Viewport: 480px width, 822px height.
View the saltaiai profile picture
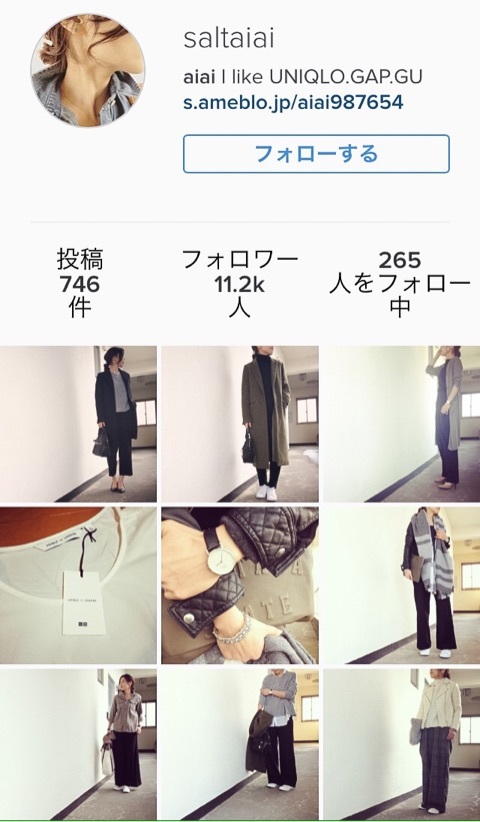click(88, 70)
